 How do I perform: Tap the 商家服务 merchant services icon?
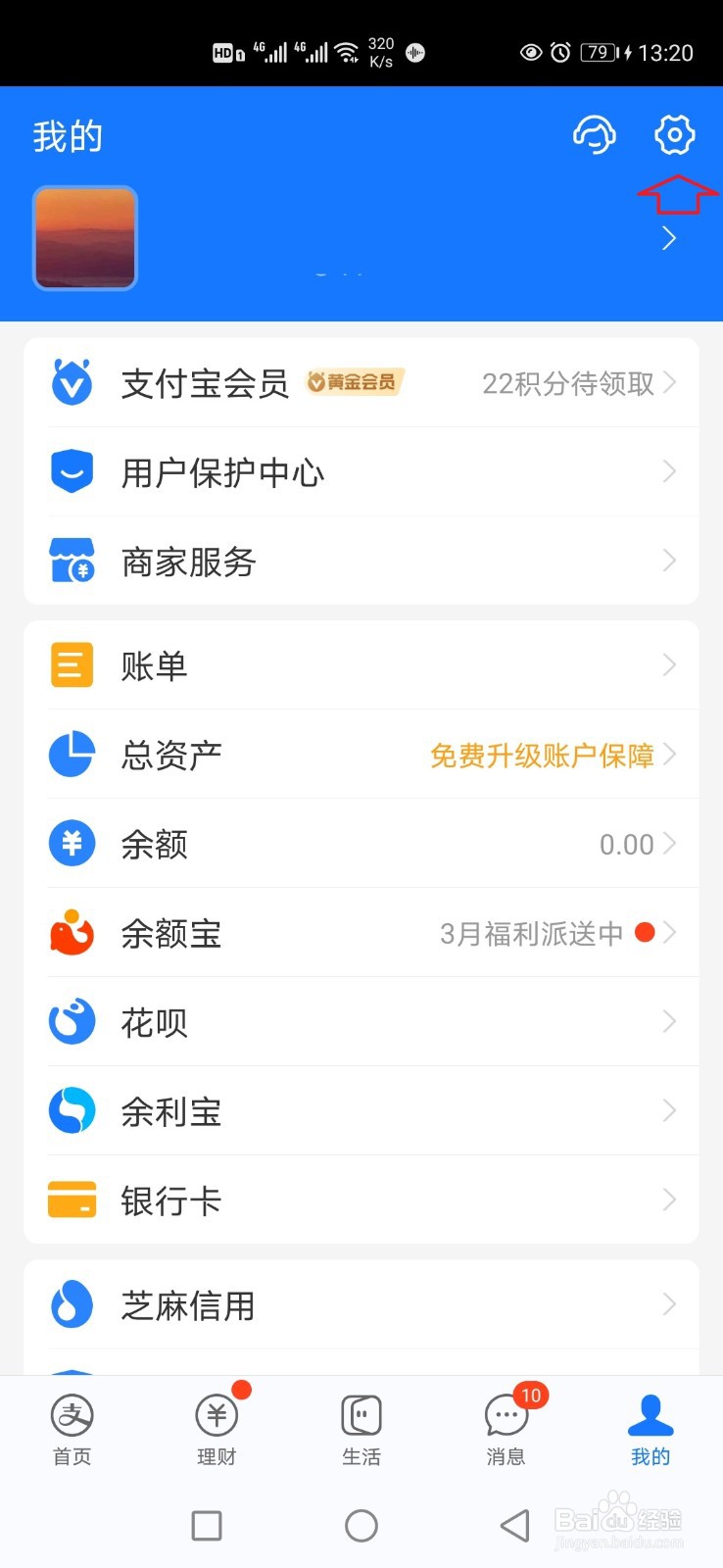pyautogui.click(x=71, y=561)
